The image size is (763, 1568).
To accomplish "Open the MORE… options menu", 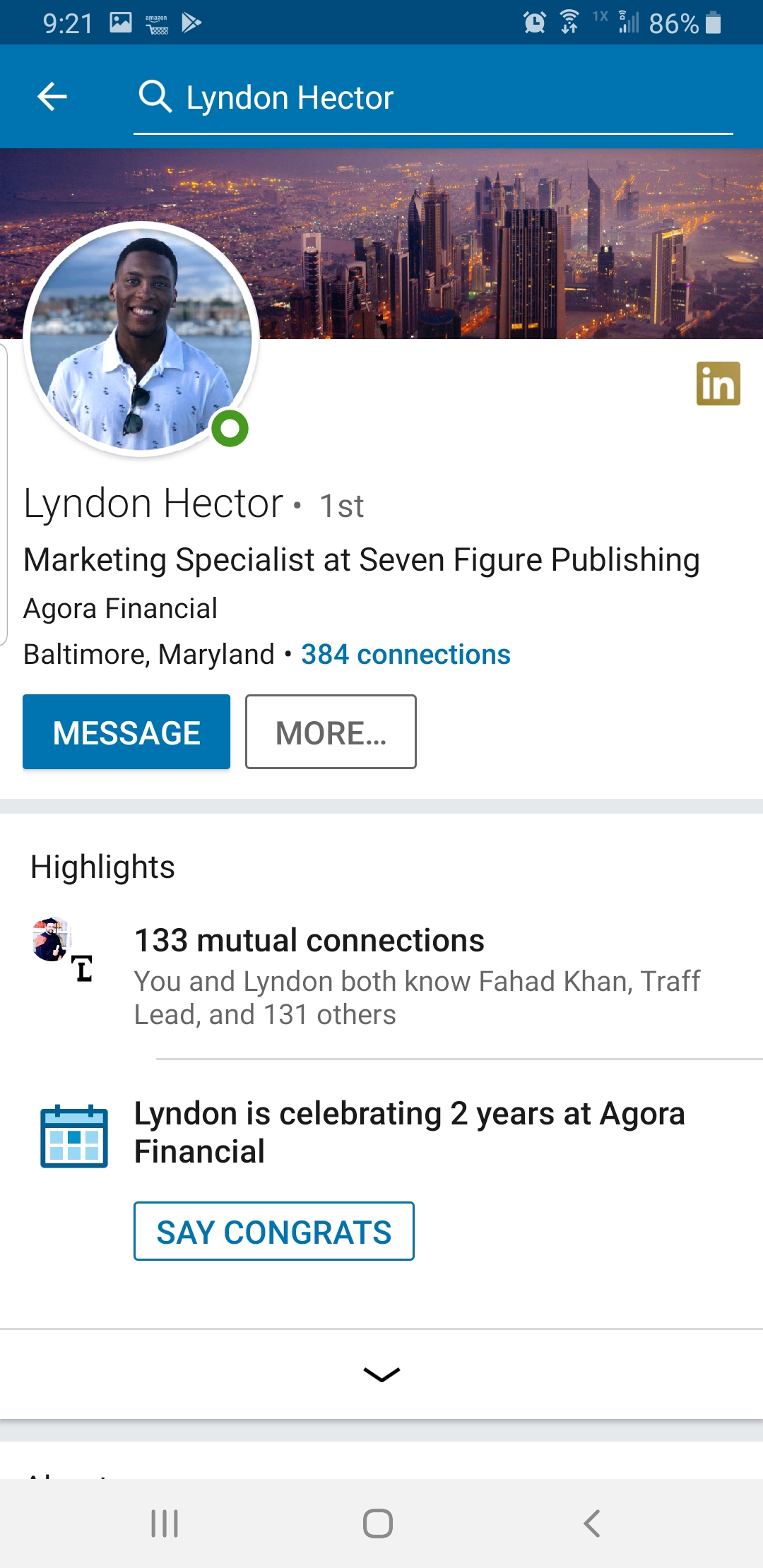I will (x=331, y=732).
